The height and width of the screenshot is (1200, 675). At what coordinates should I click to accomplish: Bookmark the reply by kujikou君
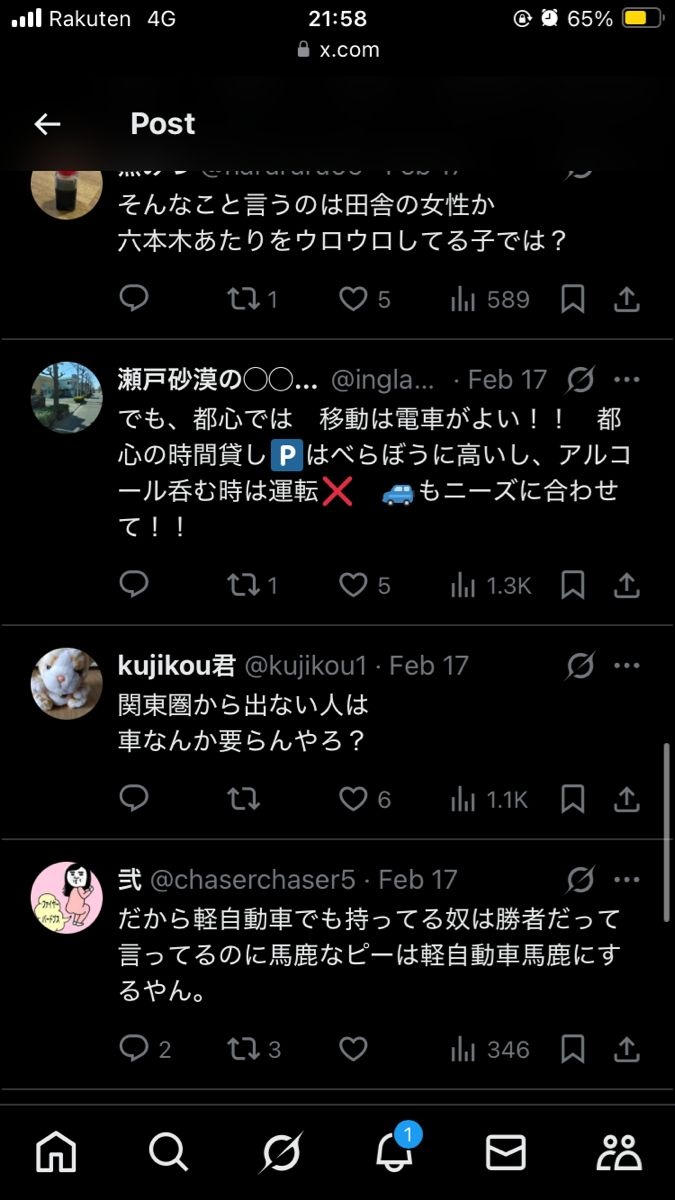(x=572, y=799)
